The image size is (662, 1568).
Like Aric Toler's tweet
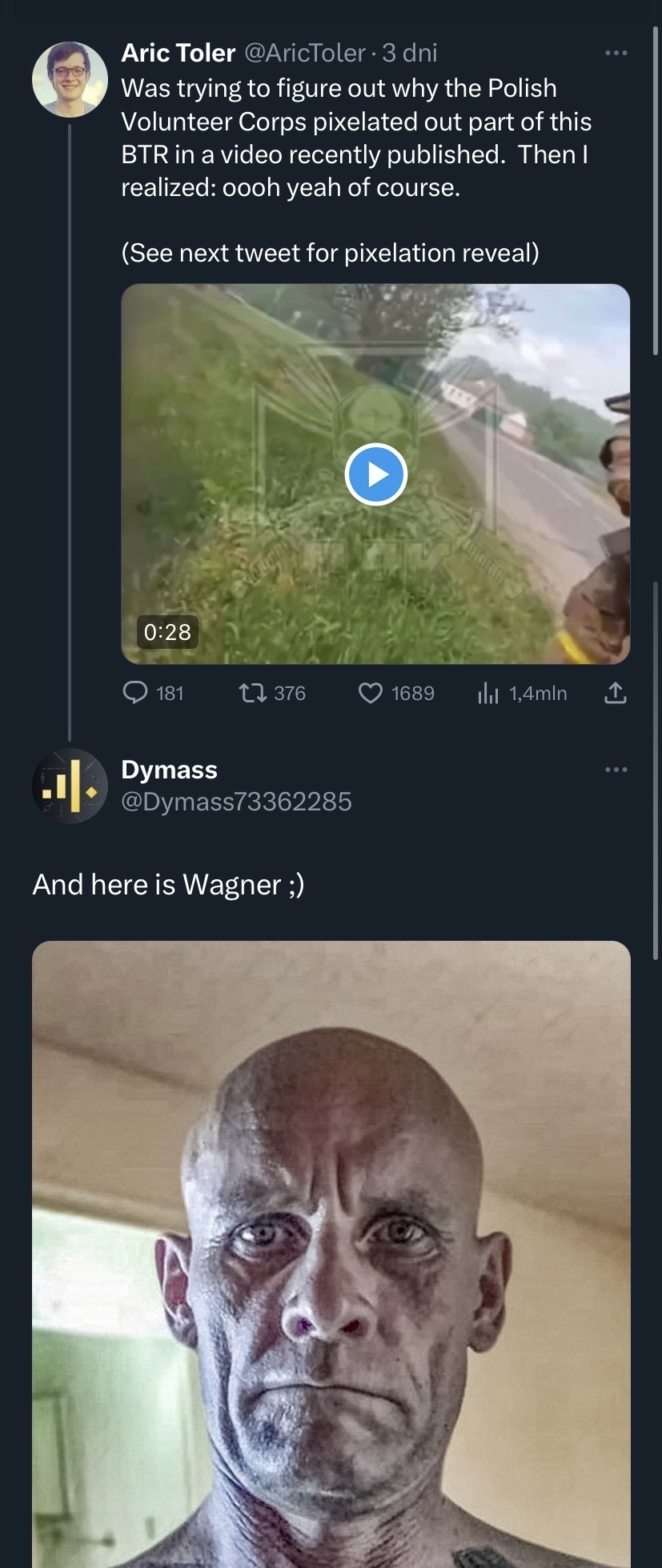[370, 693]
